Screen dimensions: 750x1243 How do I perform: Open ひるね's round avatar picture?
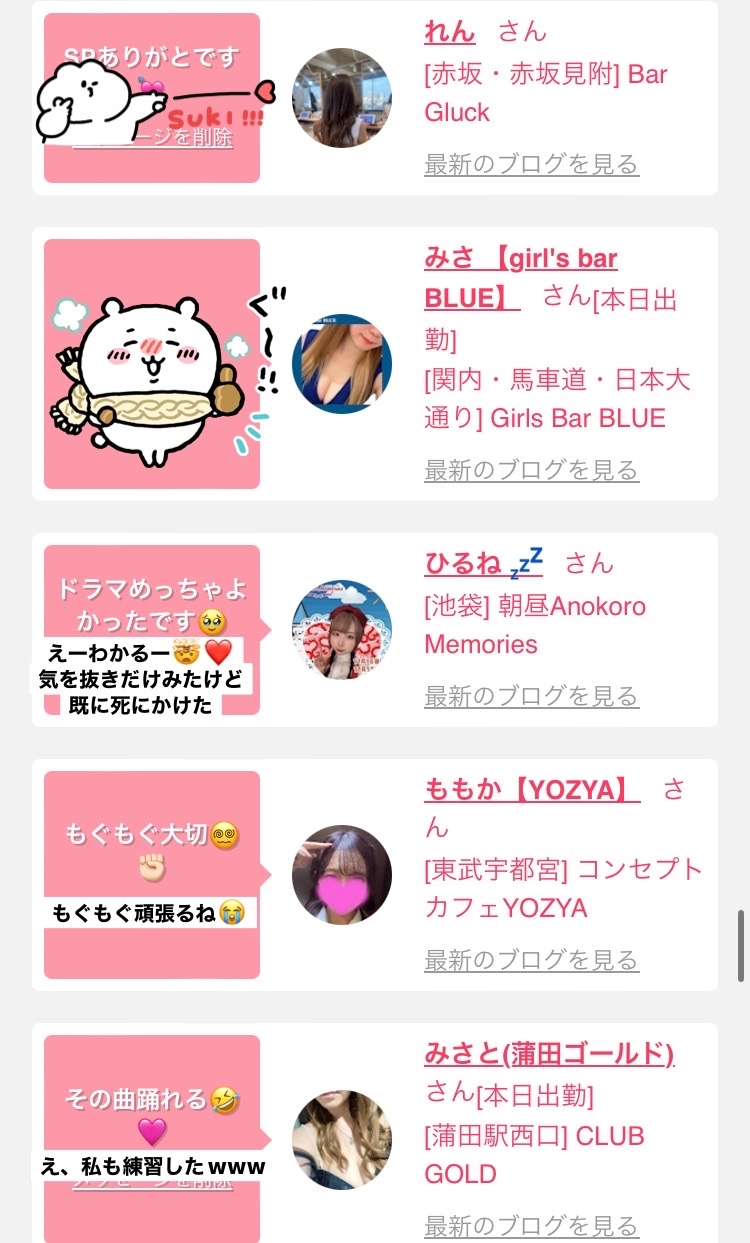click(342, 630)
